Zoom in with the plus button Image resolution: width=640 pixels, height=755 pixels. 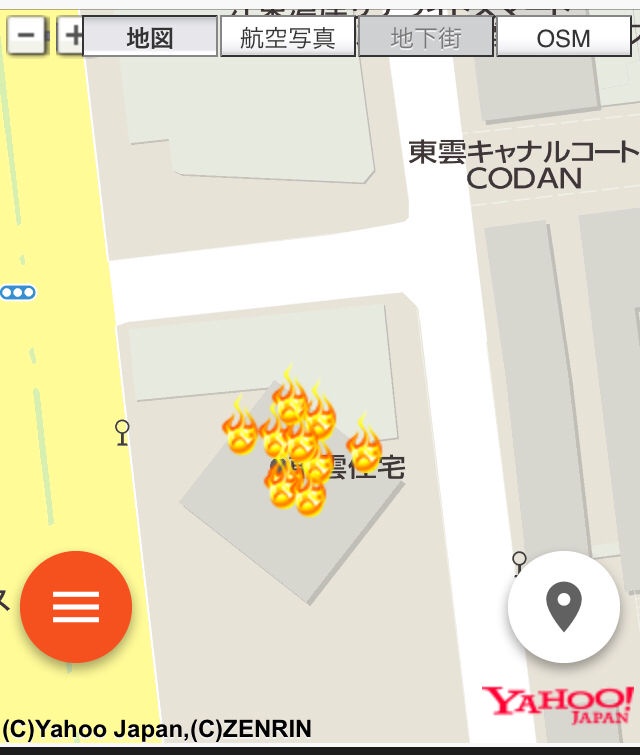(x=71, y=37)
